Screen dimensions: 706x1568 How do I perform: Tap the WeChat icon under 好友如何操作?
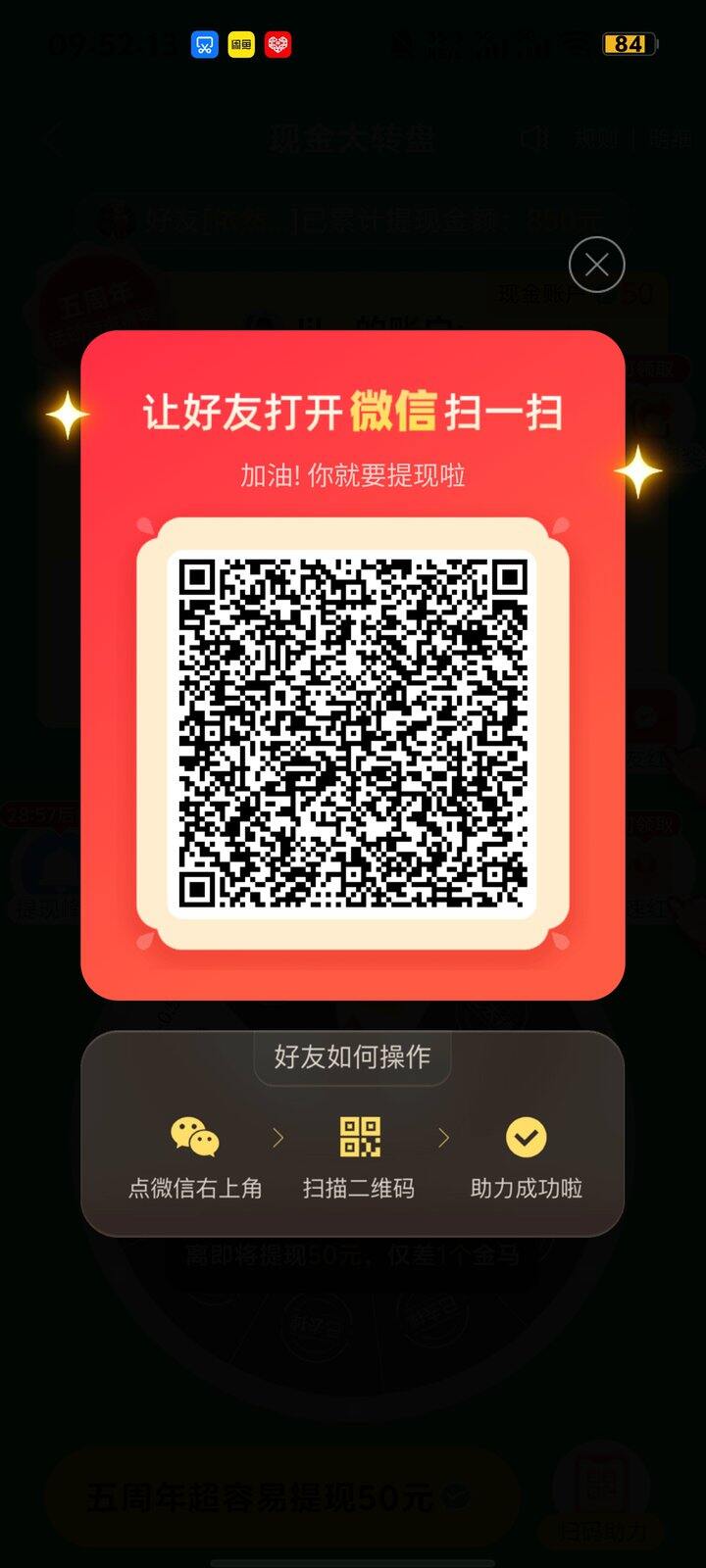(x=193, y=1140)
